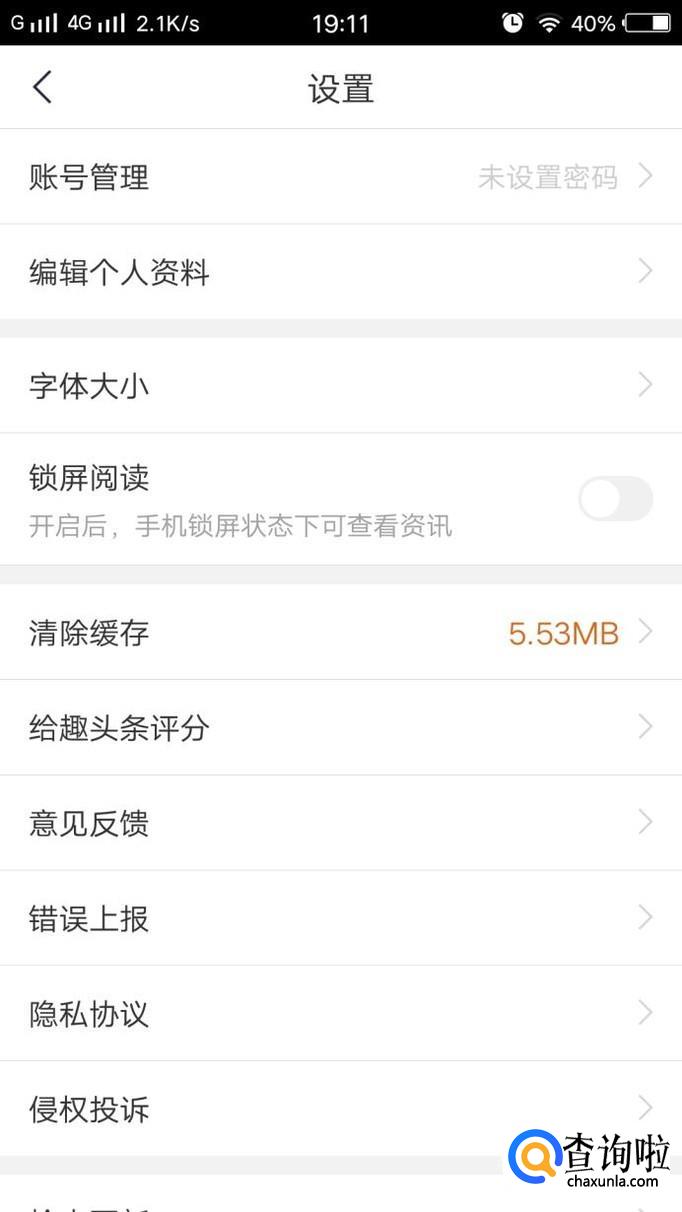Open the 字体大小 font size option
682x1212 pixels.
pyautogui.click(x=340, y=385)
